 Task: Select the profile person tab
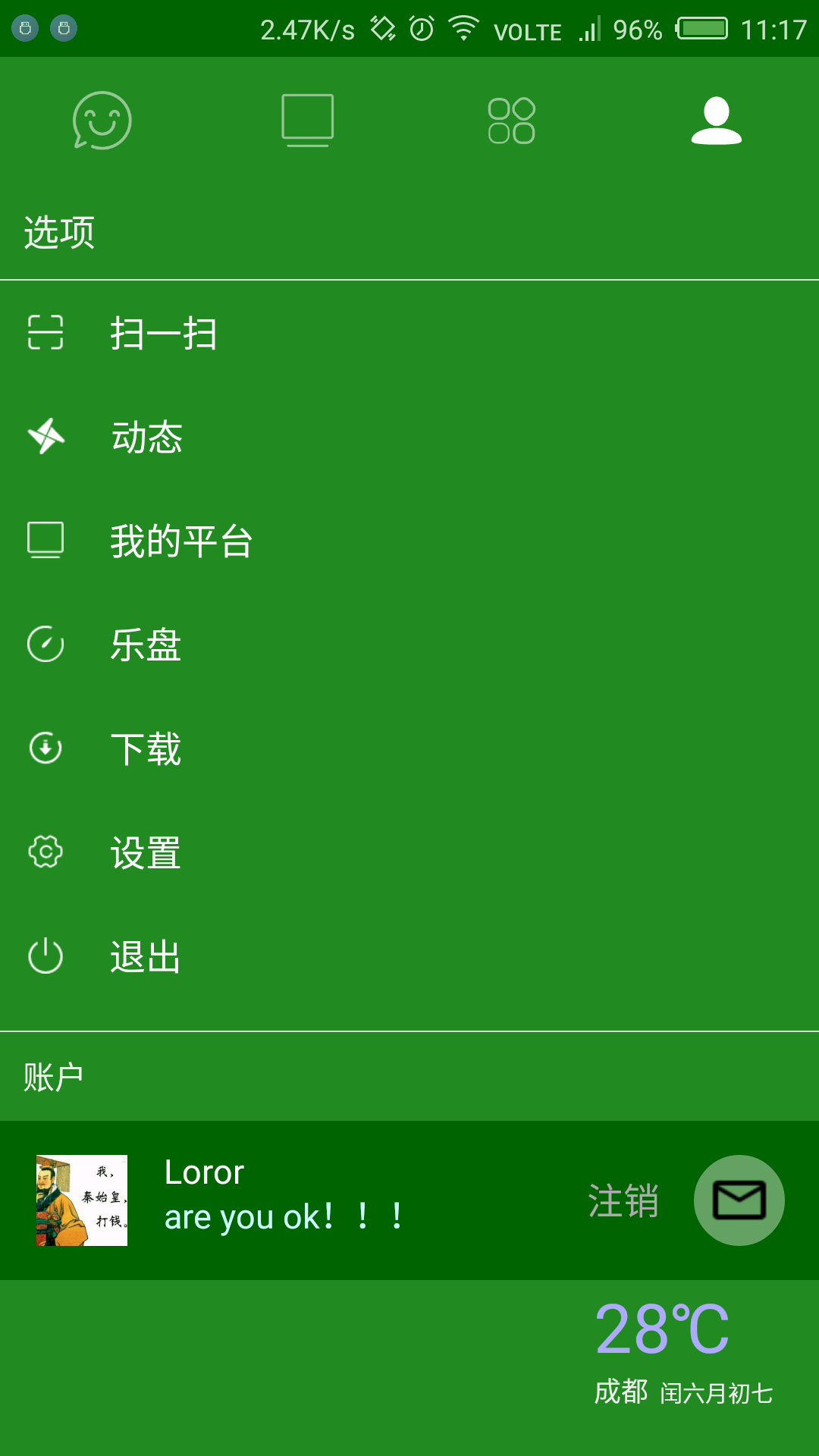click(x=716, y=121)
